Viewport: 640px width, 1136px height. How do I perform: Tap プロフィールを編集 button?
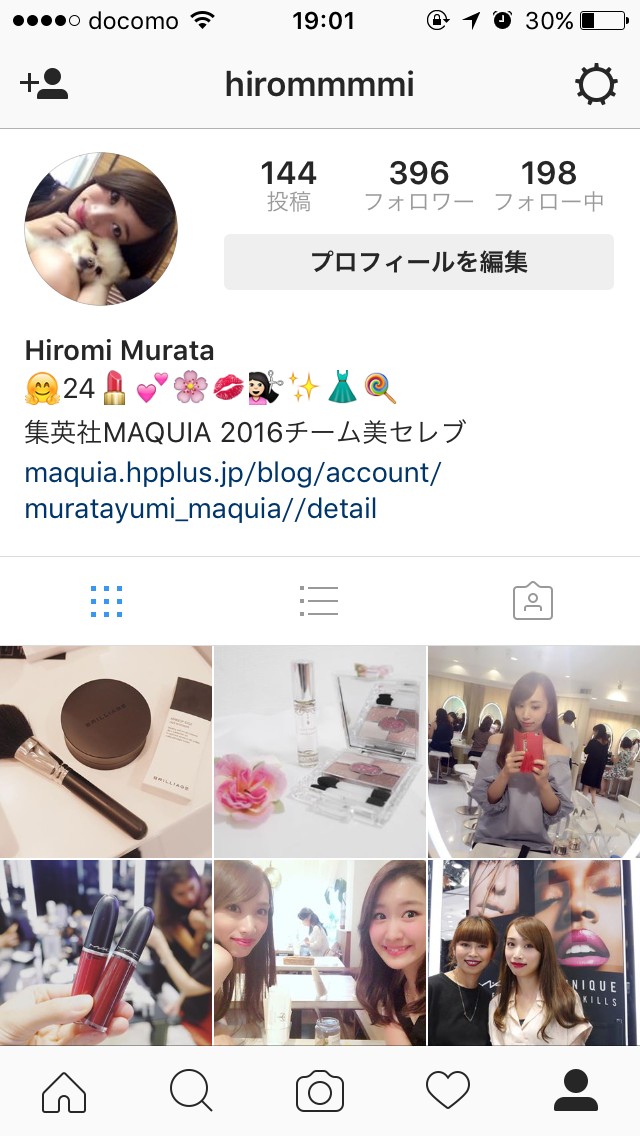point(418,262)
